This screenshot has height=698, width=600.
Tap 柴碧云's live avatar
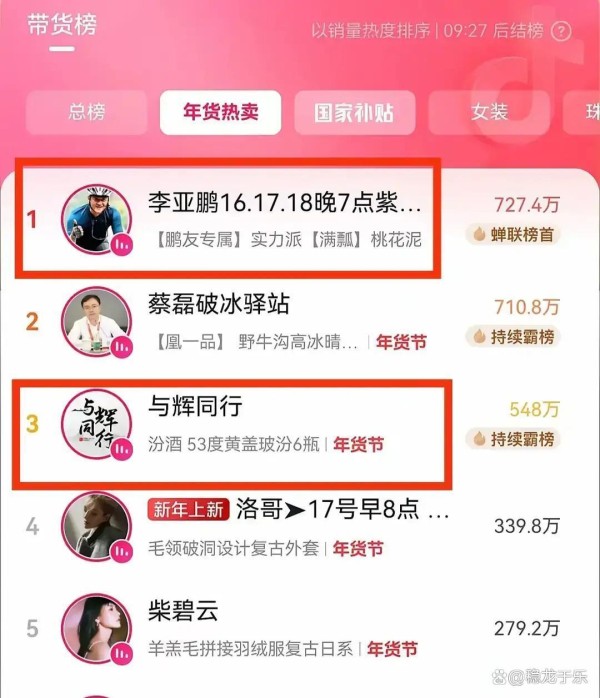pyautogui.click(x=96, y=628)
